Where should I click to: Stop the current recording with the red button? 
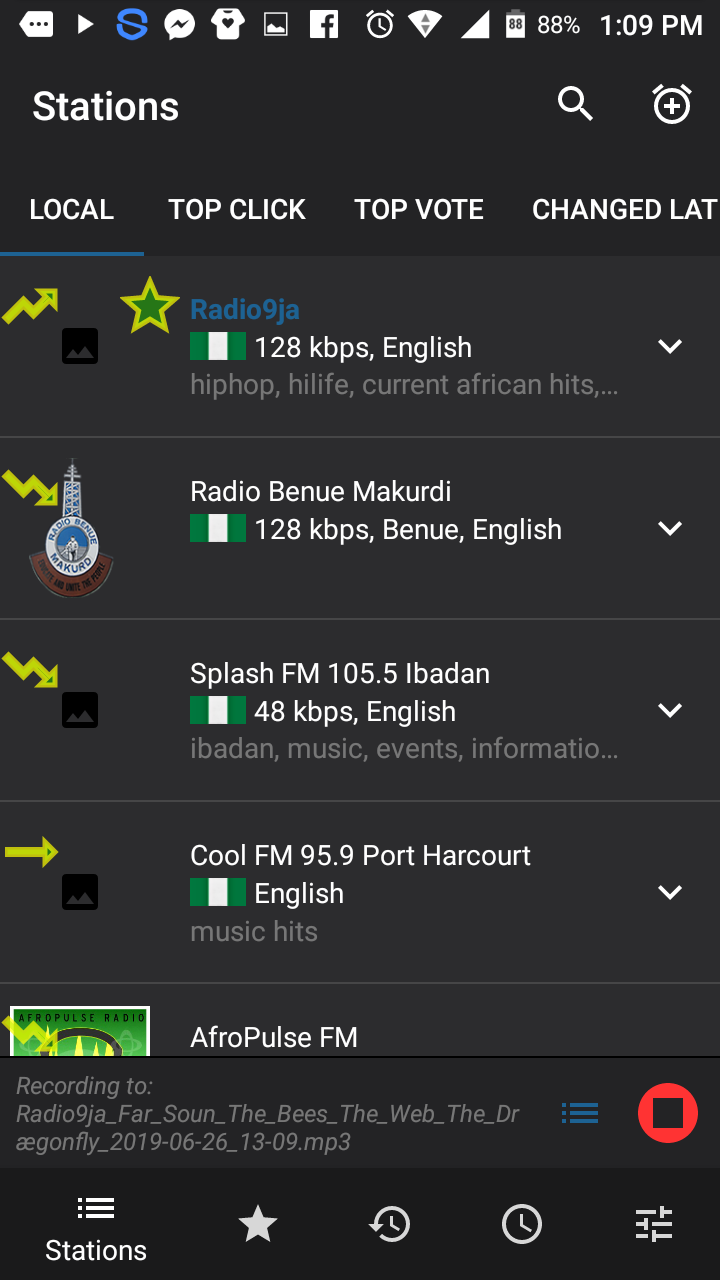pyautogui.click(x=667, y=1112)
